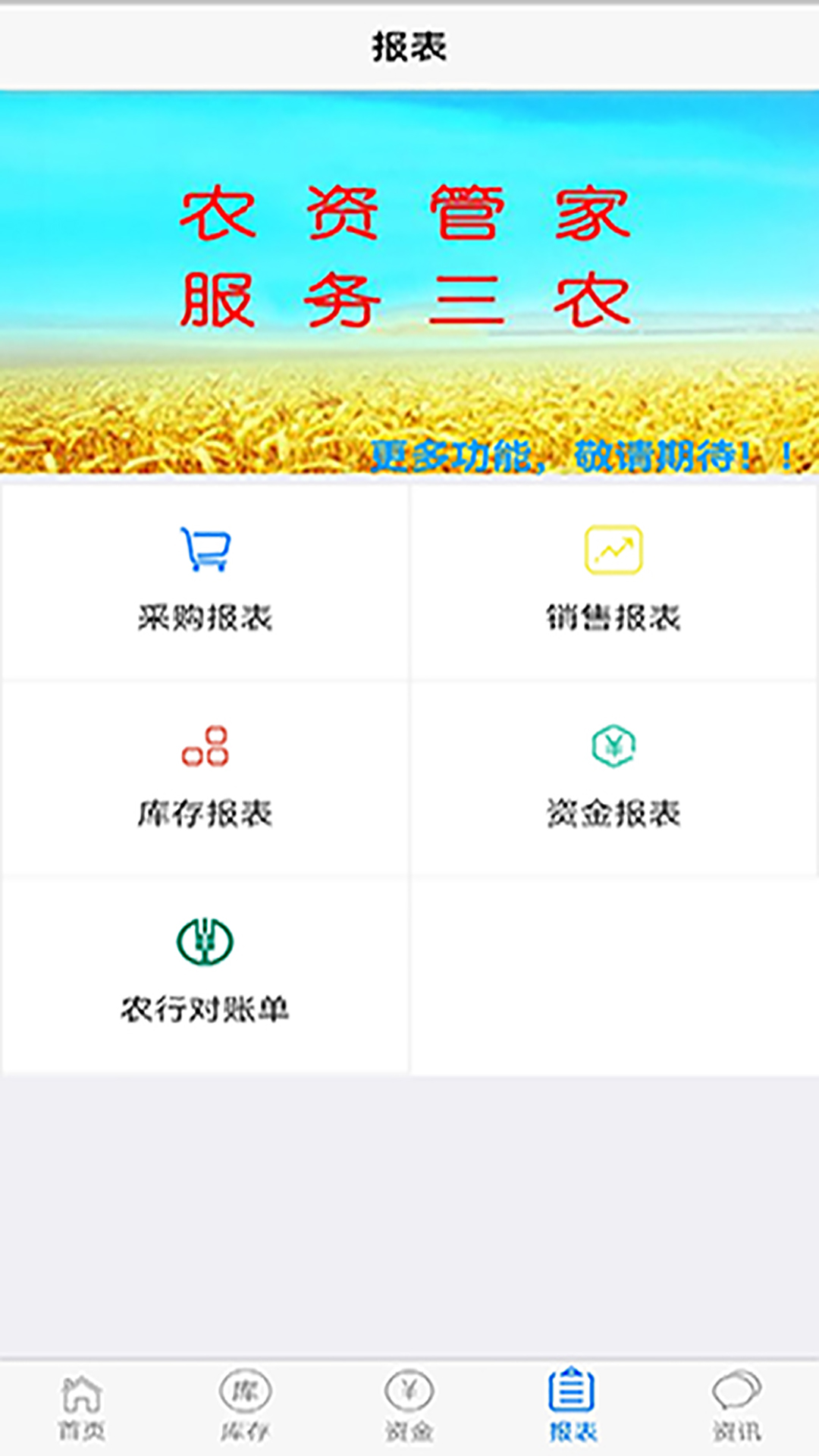Viewport: 819px width, 1456px height.
Task: Open 资金报表 funds report
Action: point(614,779)
